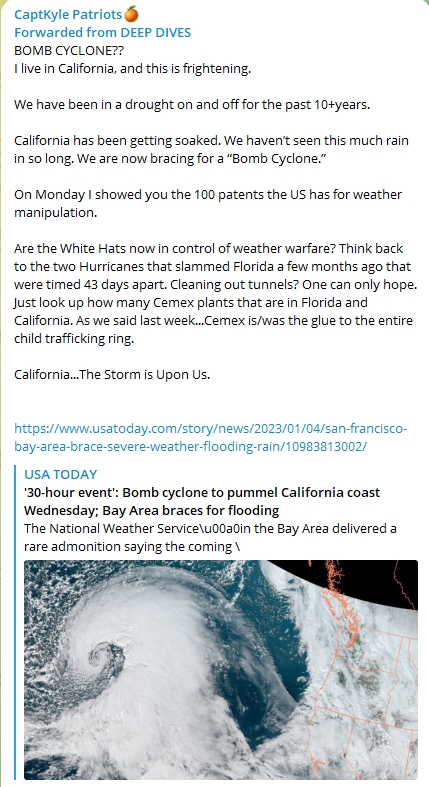View the bomb cyclone satellite image preview

[x=221, y=670]
